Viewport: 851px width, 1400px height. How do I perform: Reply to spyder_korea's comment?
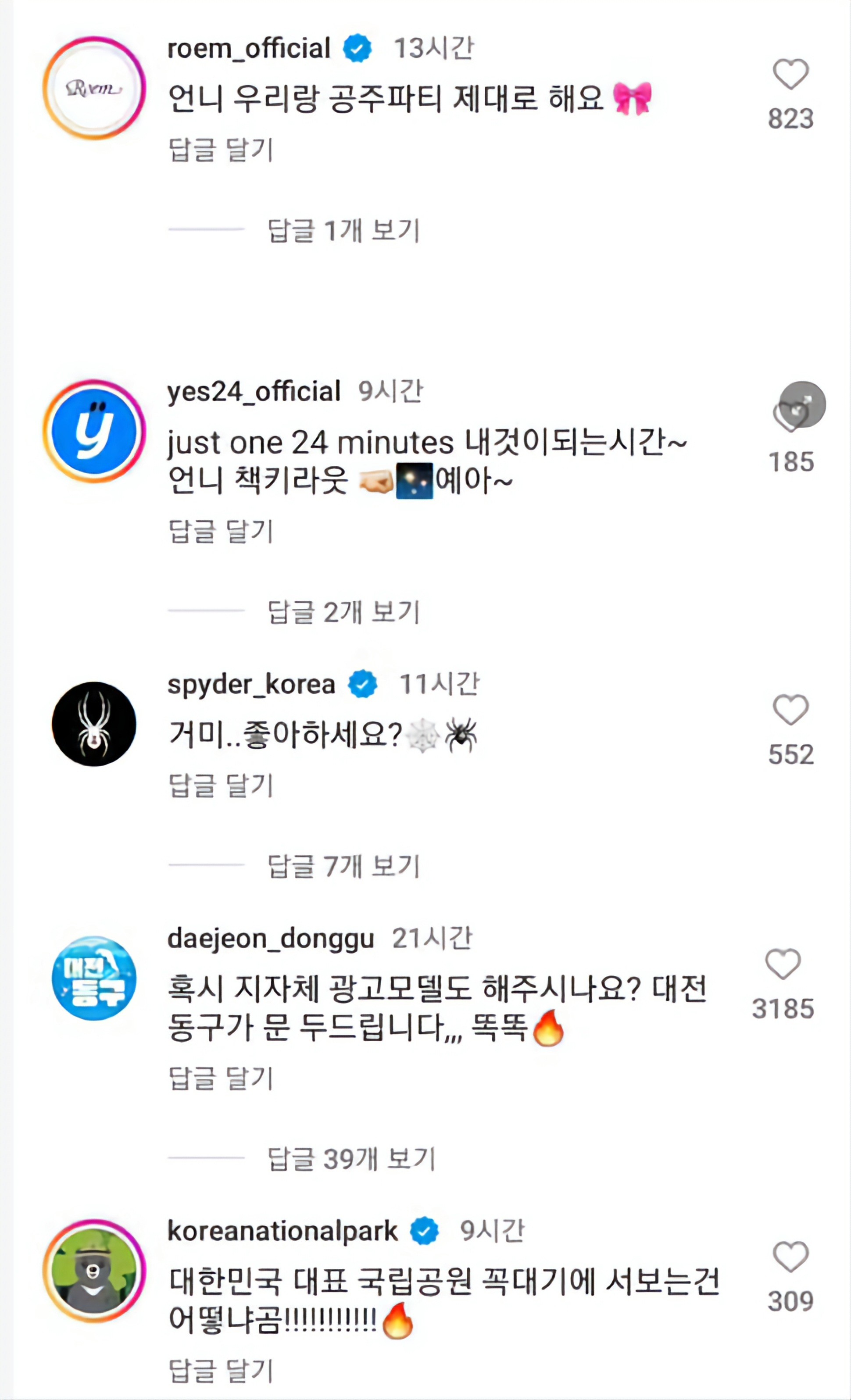click(221, 786)
